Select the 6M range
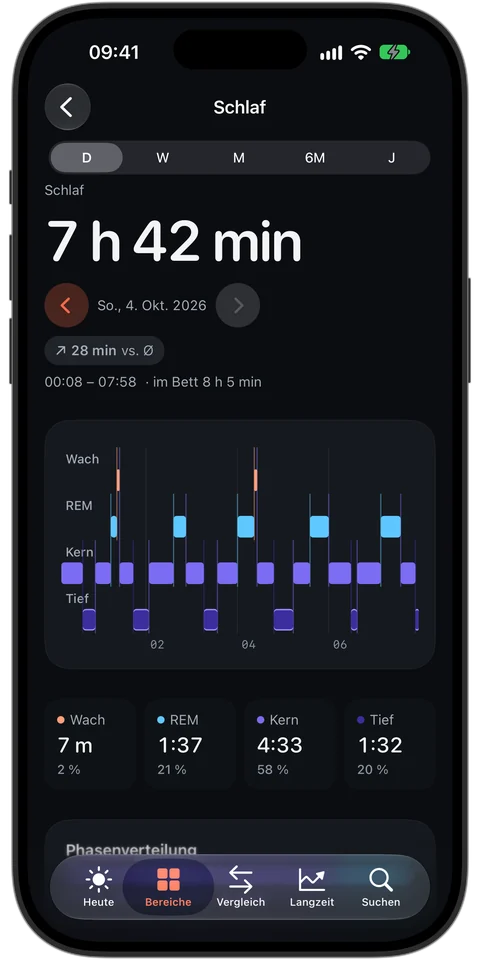Image resolution: width=480 pixels, height=960 pixels. click(x=315, y=158)
